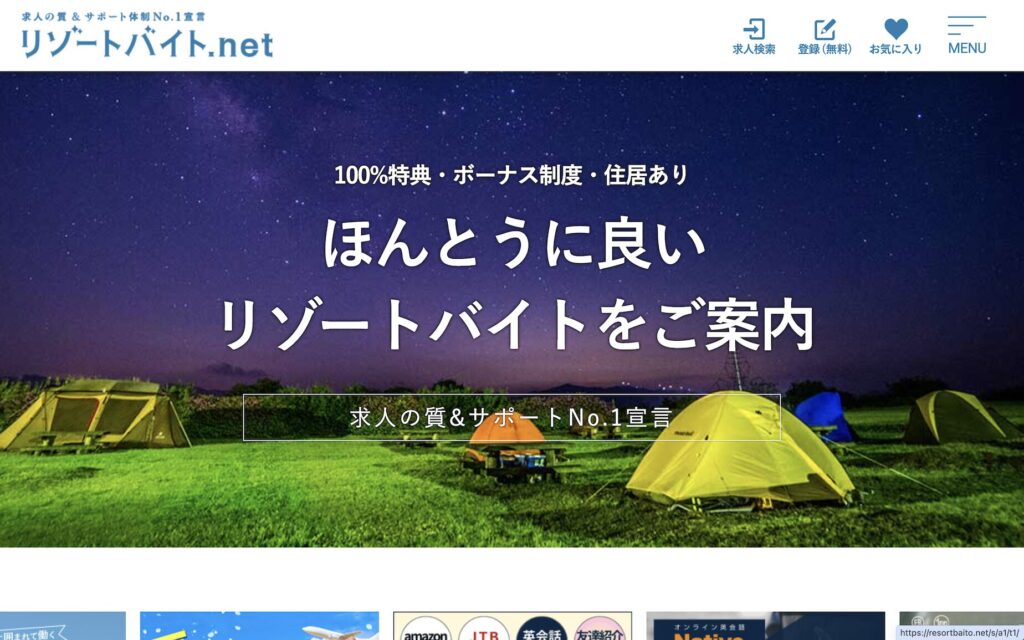Open the airplane banner card
Image resolution: width=1024 pixels, height=640 pixels.
[x=259, y=626]
